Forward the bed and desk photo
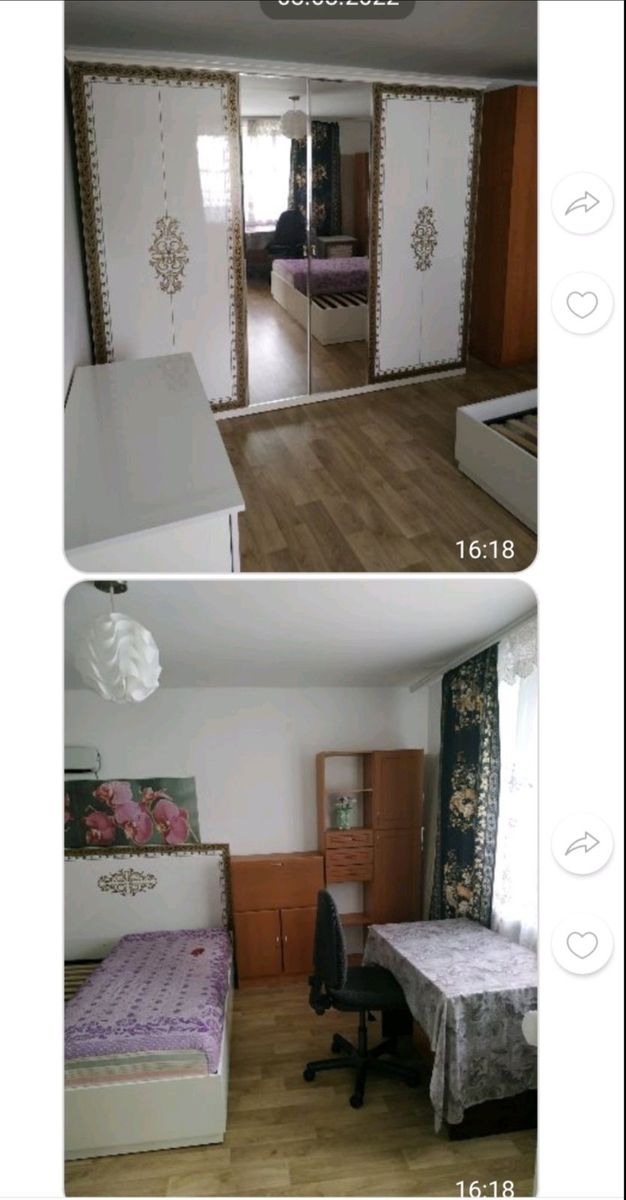 pyautogui.click(x=582, y=845)
